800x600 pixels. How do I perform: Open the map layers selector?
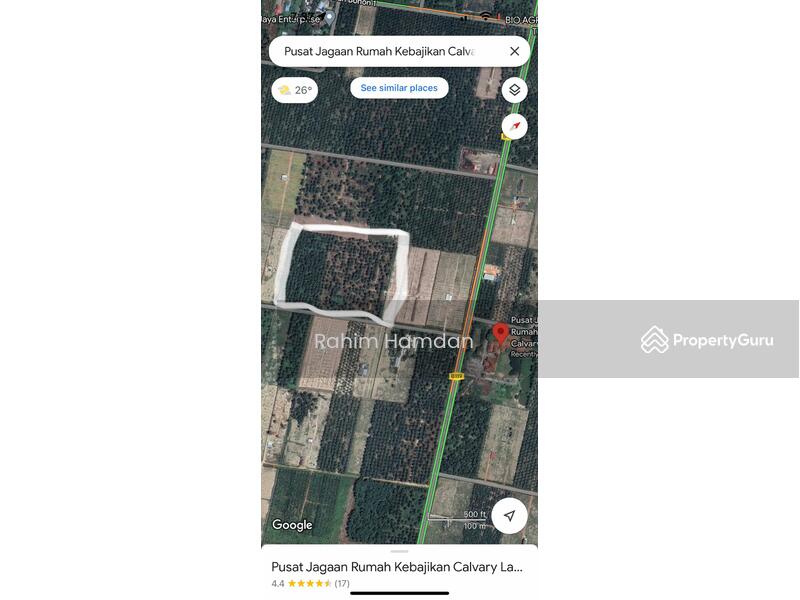tap(514, 90)
